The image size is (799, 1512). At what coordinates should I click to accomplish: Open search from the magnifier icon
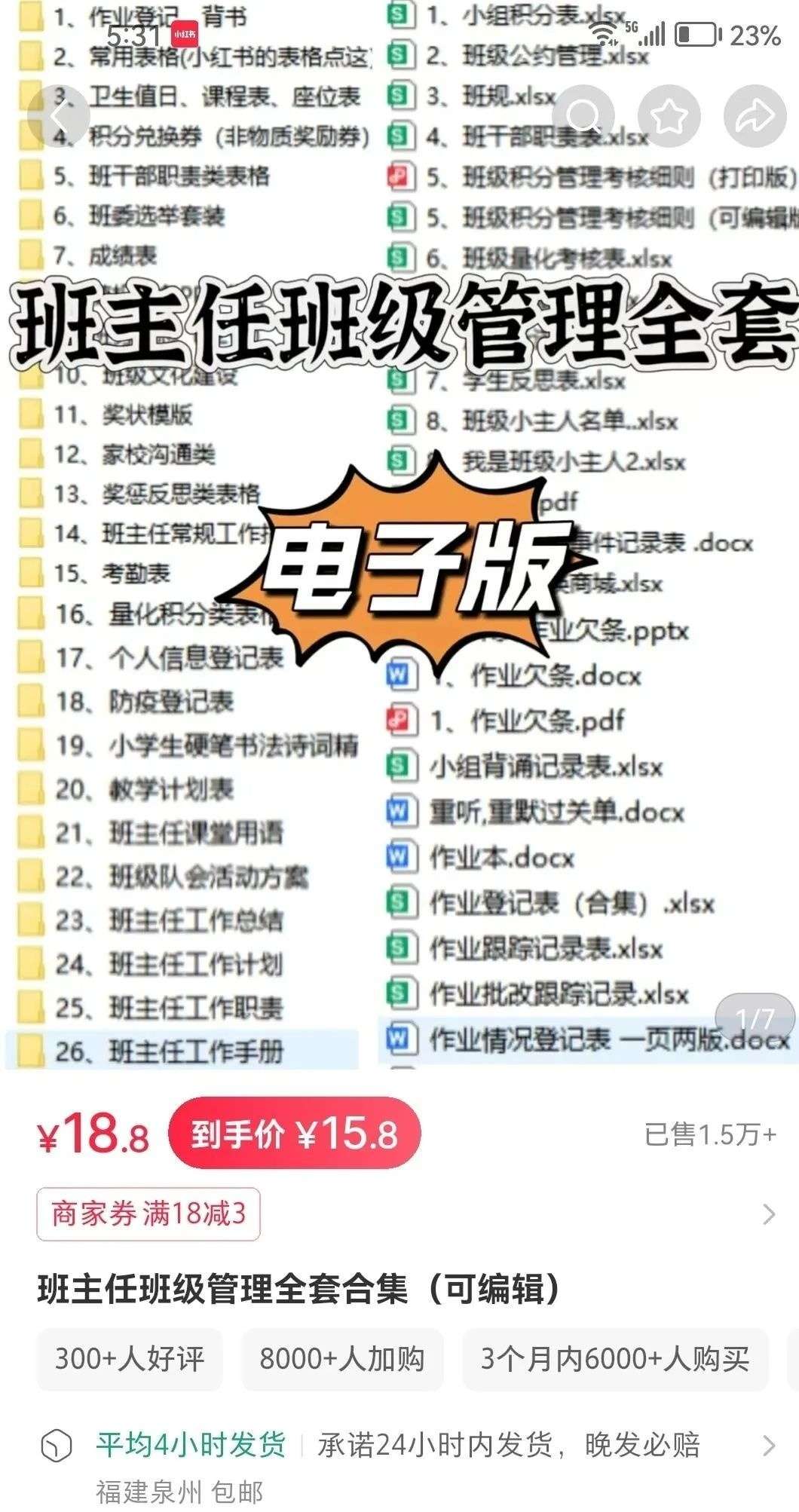point(584,115)
